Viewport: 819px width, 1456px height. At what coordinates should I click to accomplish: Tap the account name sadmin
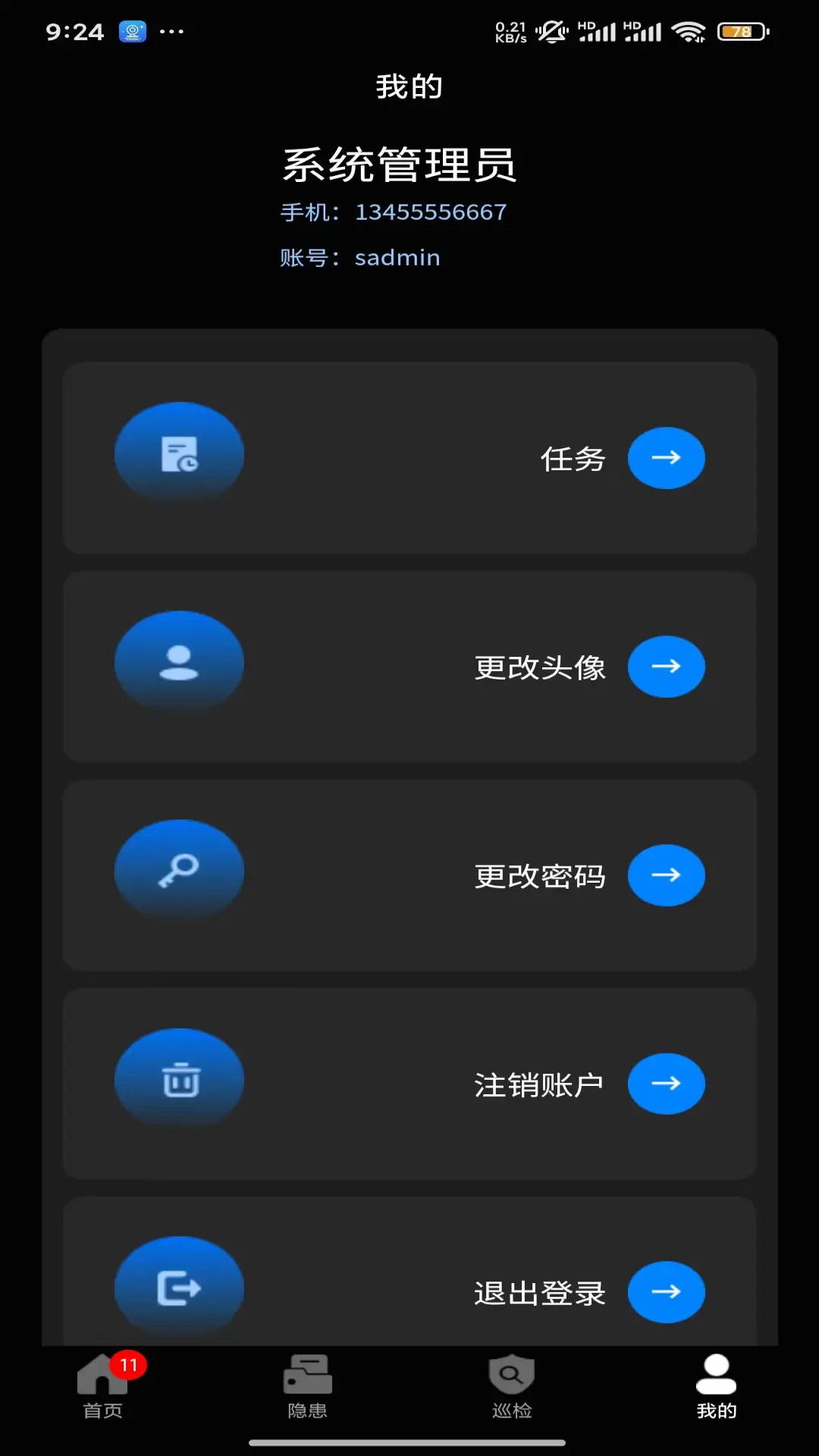(397, 257)
